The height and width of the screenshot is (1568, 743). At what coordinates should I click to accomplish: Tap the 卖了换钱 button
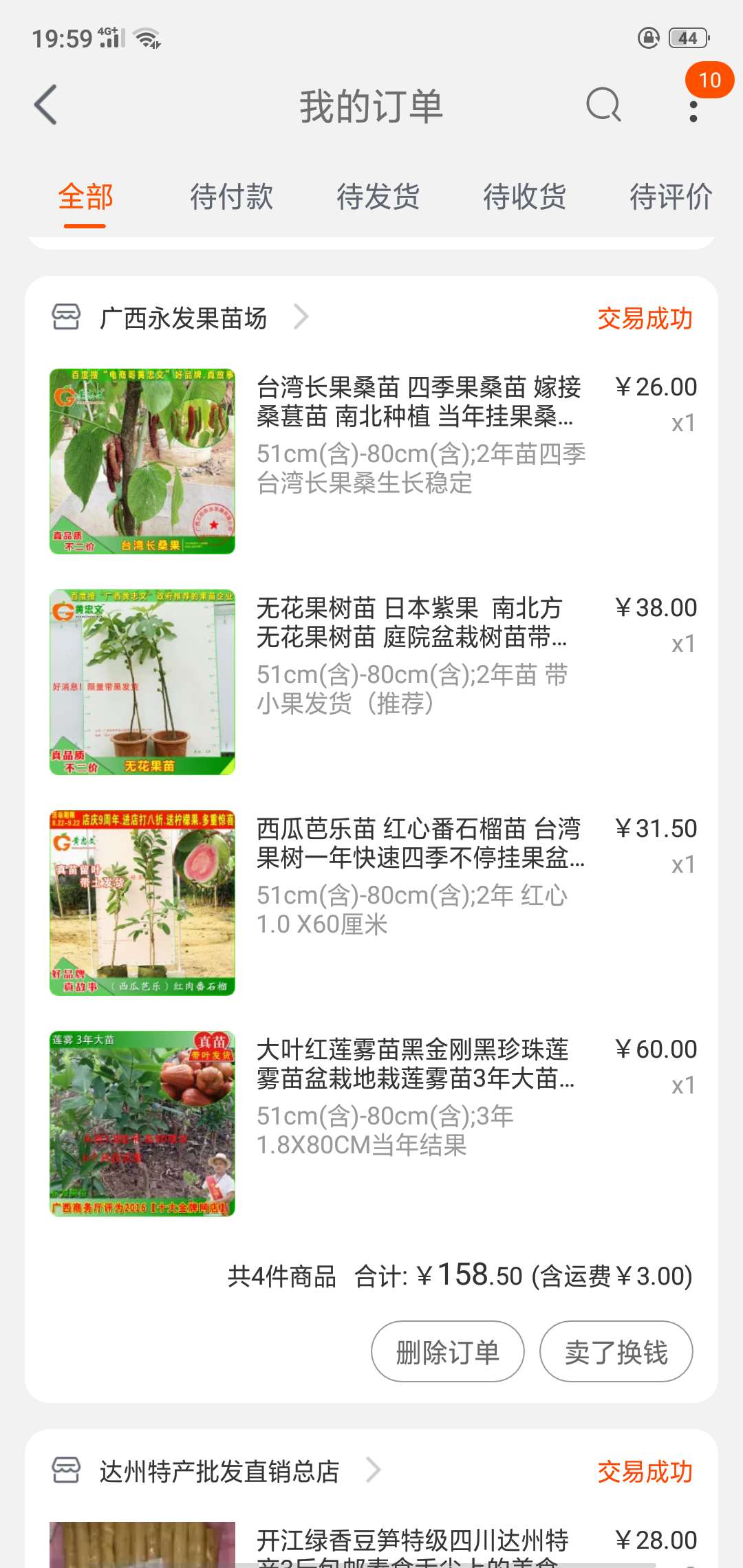[616, 1351]
